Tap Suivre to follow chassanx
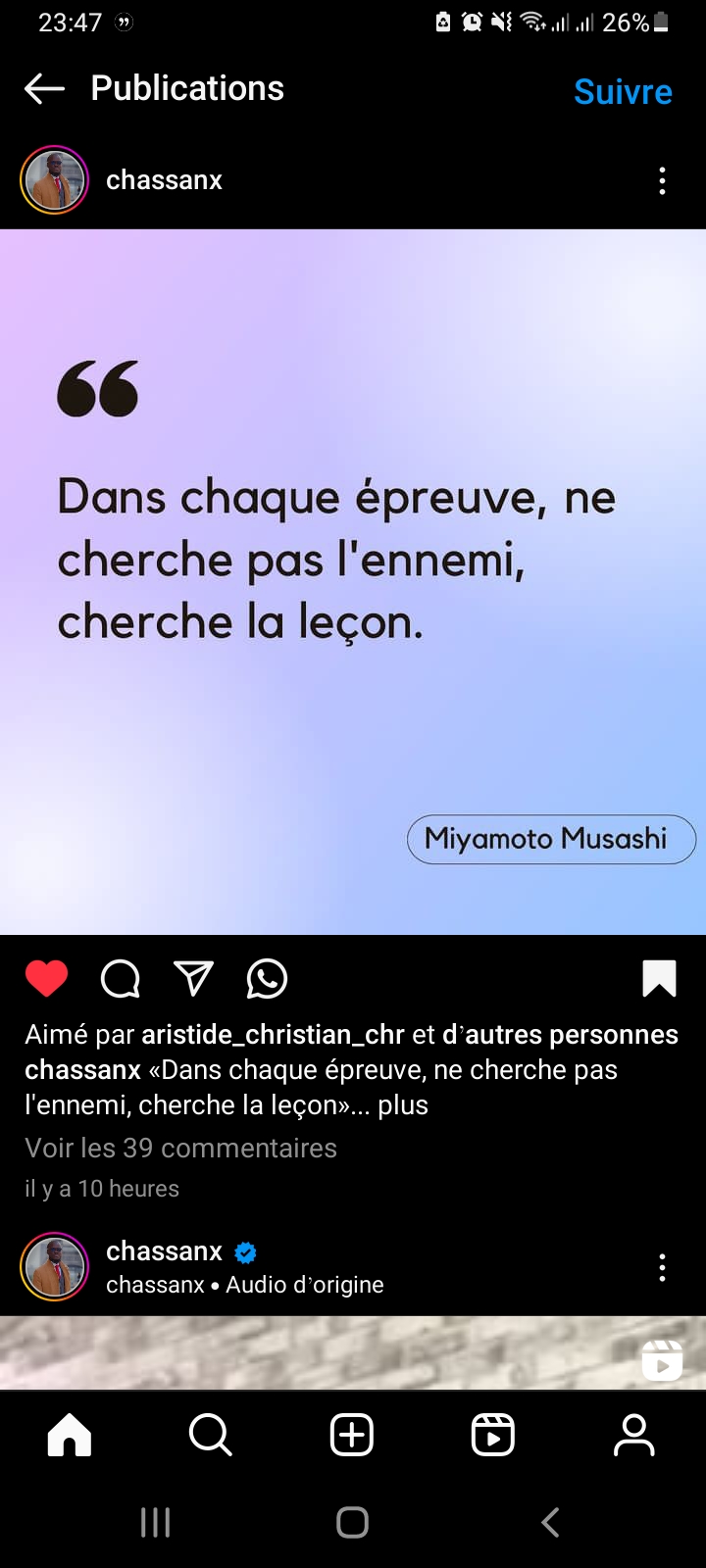 tap(623, 92)
